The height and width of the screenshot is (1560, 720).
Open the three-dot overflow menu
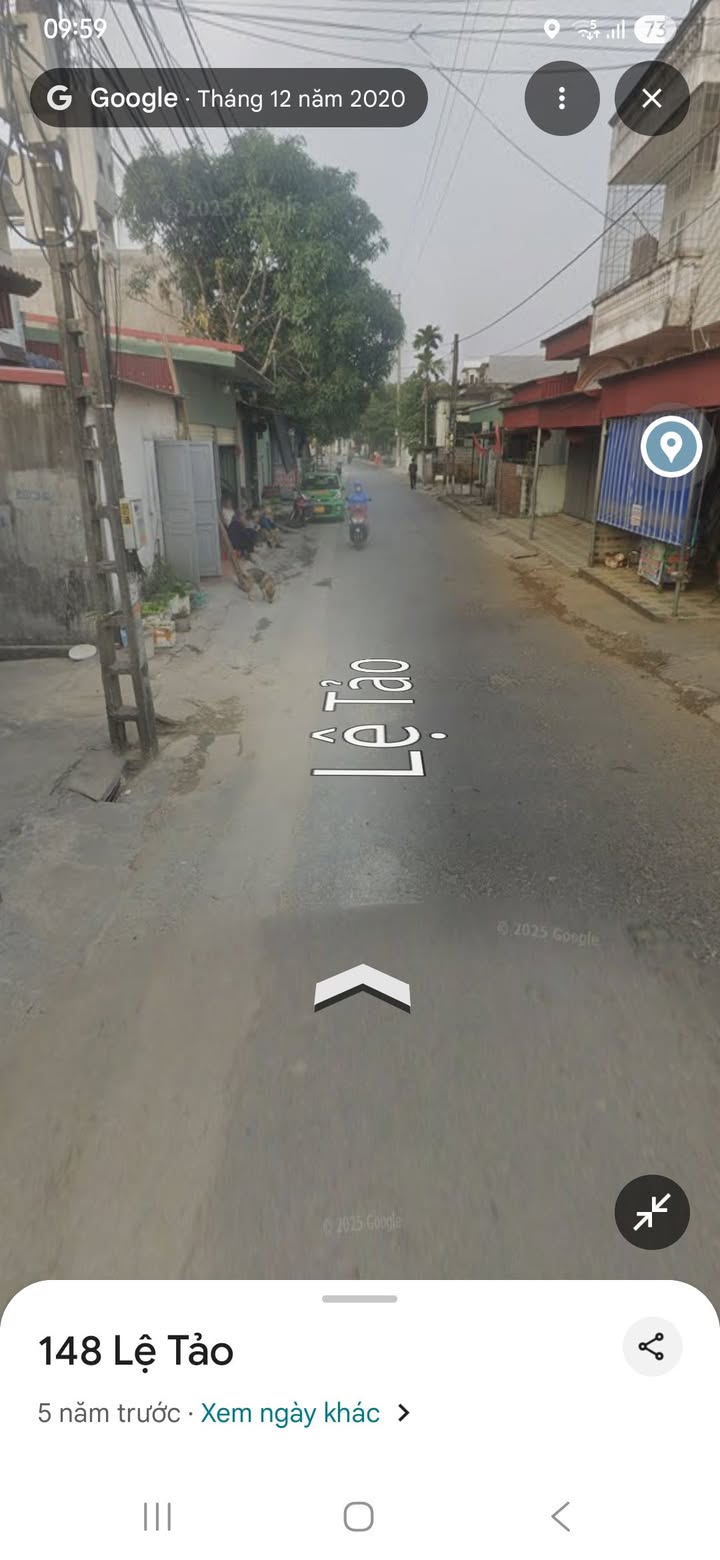[x=562, y=98]
